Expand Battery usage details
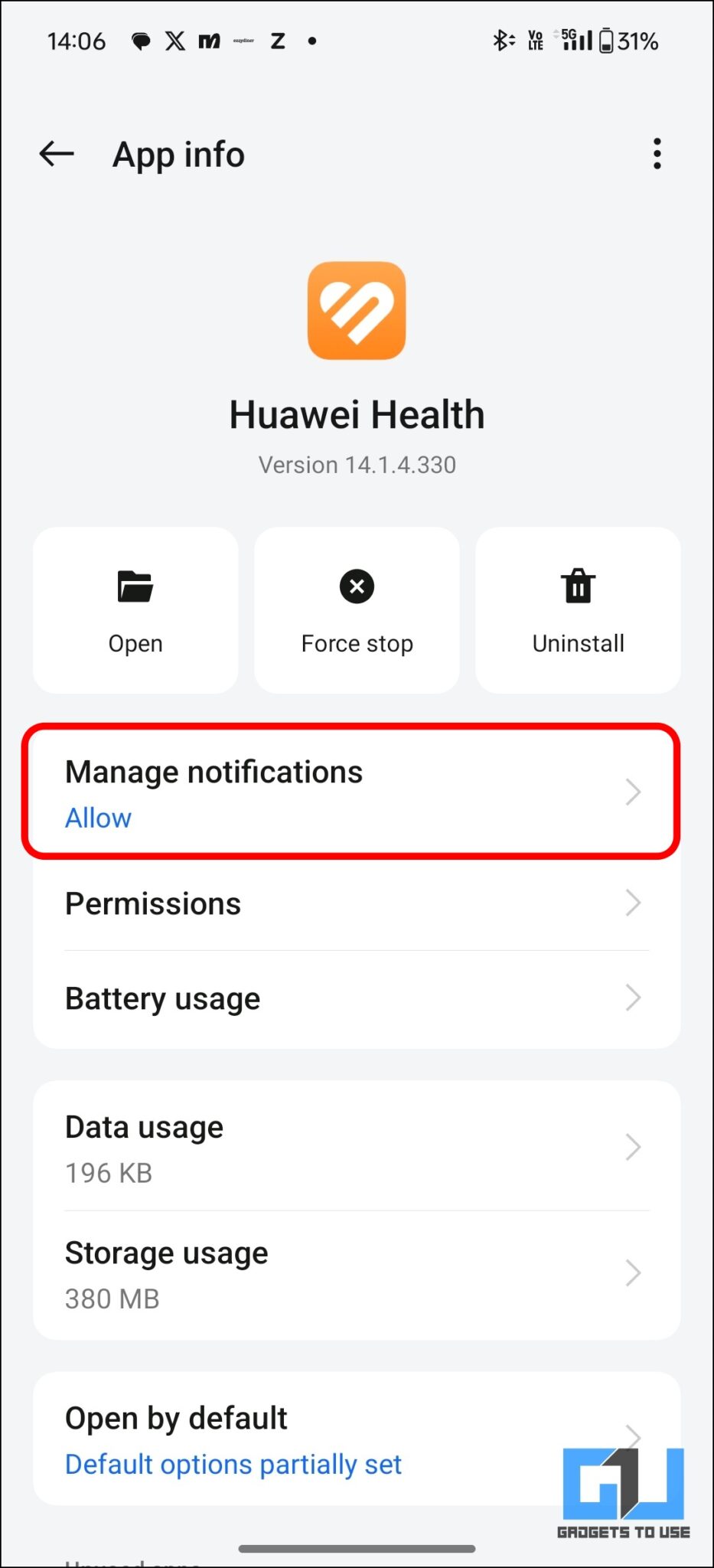 [x=356, y=998]
